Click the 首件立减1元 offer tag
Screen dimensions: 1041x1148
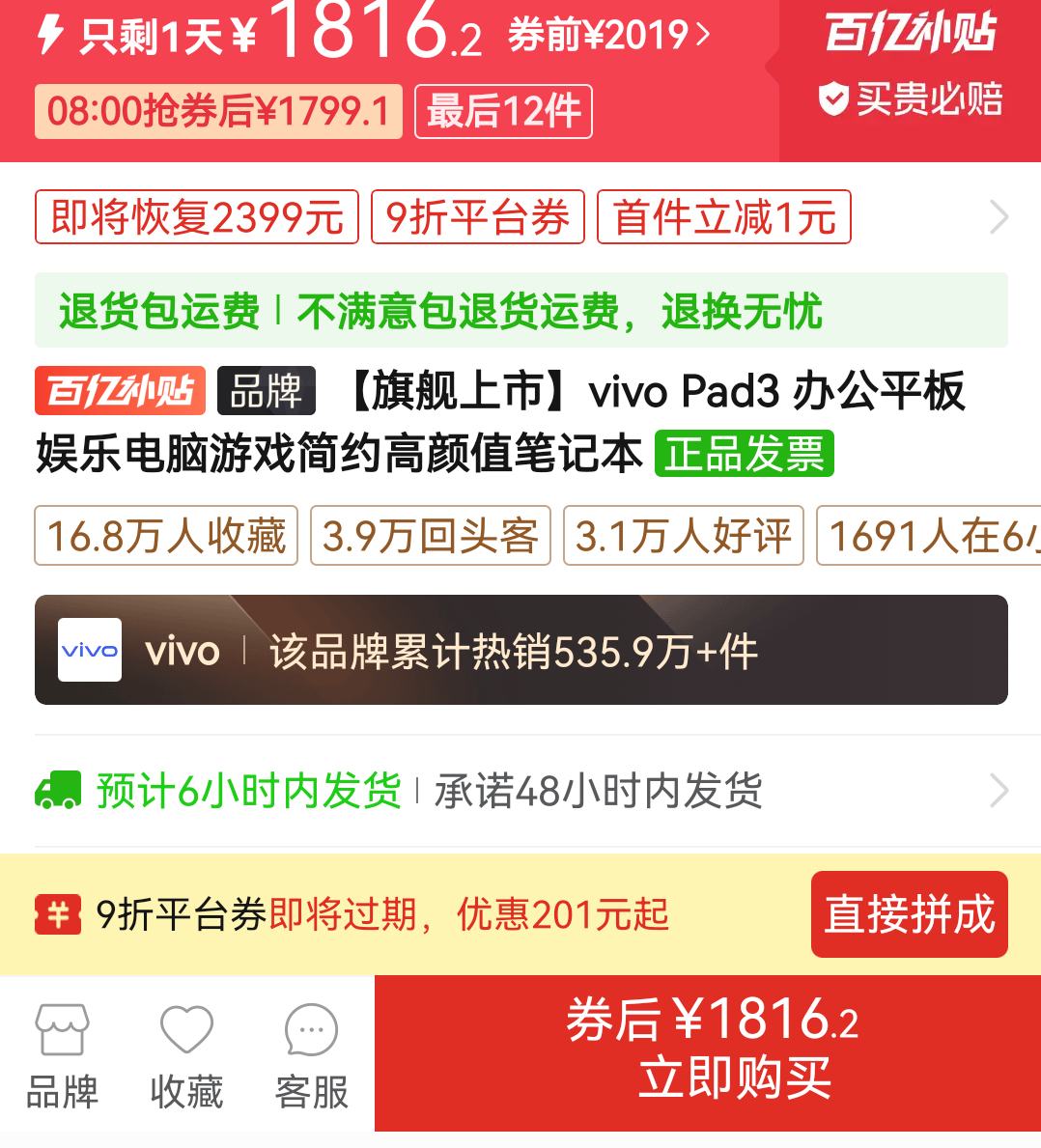coord(723,218)
